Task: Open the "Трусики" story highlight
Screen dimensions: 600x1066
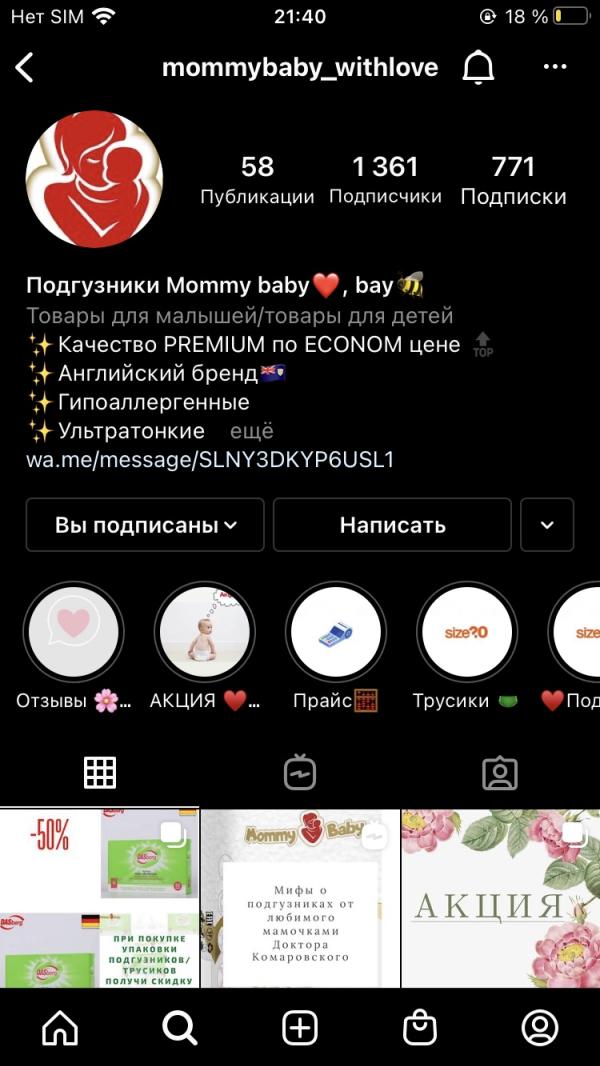Action: [x=467, y=632]
